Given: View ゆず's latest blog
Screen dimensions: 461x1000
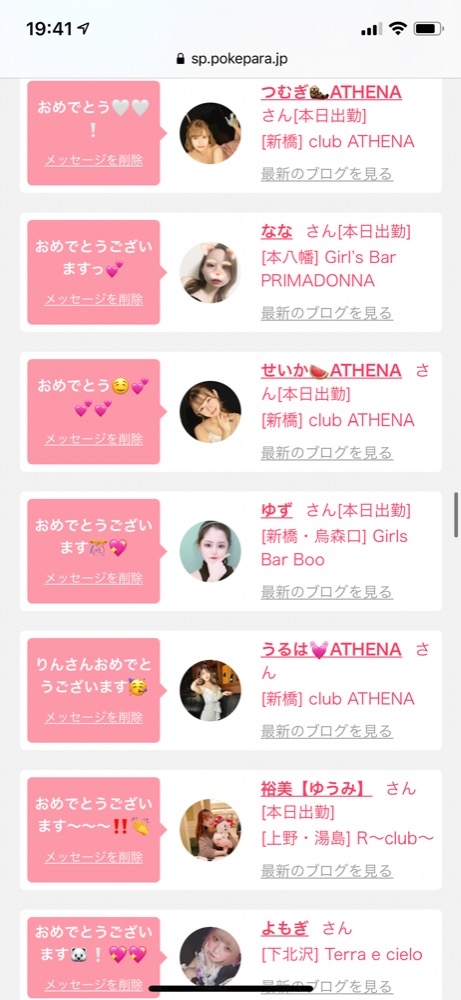Looking at the screenshot, I should click(x=326, y=592).
